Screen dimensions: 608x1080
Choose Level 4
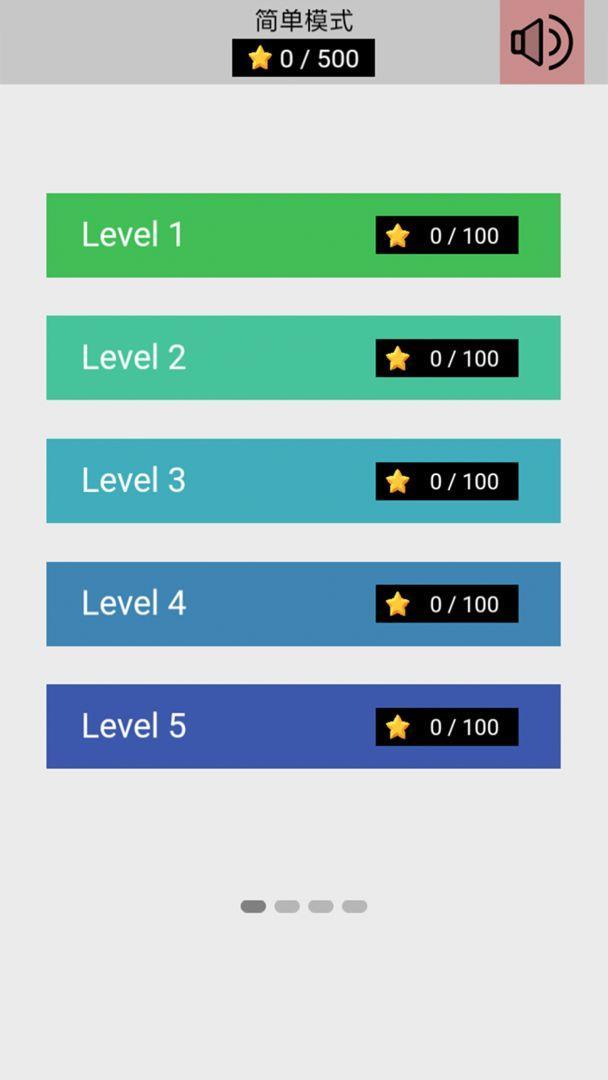[x=303, y=604]
